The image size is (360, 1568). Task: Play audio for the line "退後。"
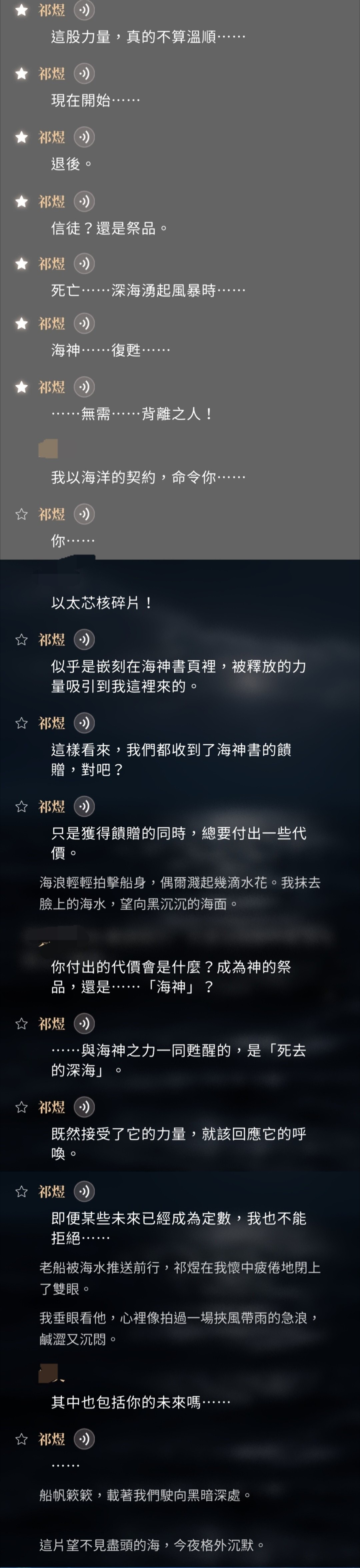(x=84, y=138)
